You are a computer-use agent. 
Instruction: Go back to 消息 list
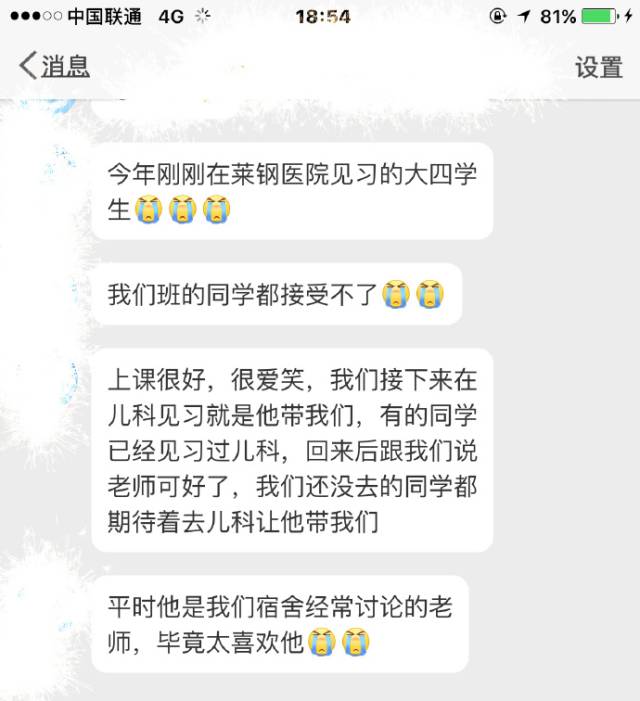(54, 66)
